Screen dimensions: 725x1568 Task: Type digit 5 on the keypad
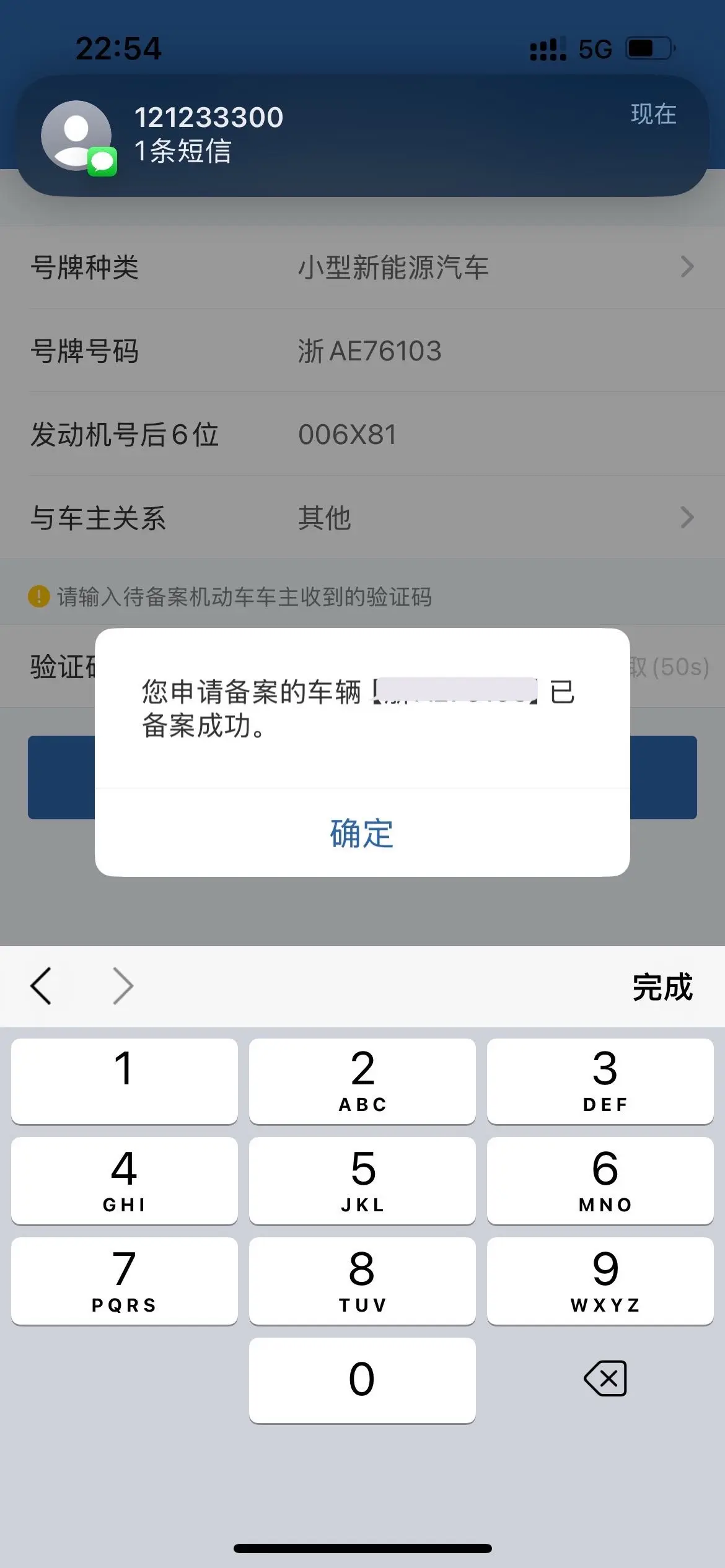tap(362, 1180)
